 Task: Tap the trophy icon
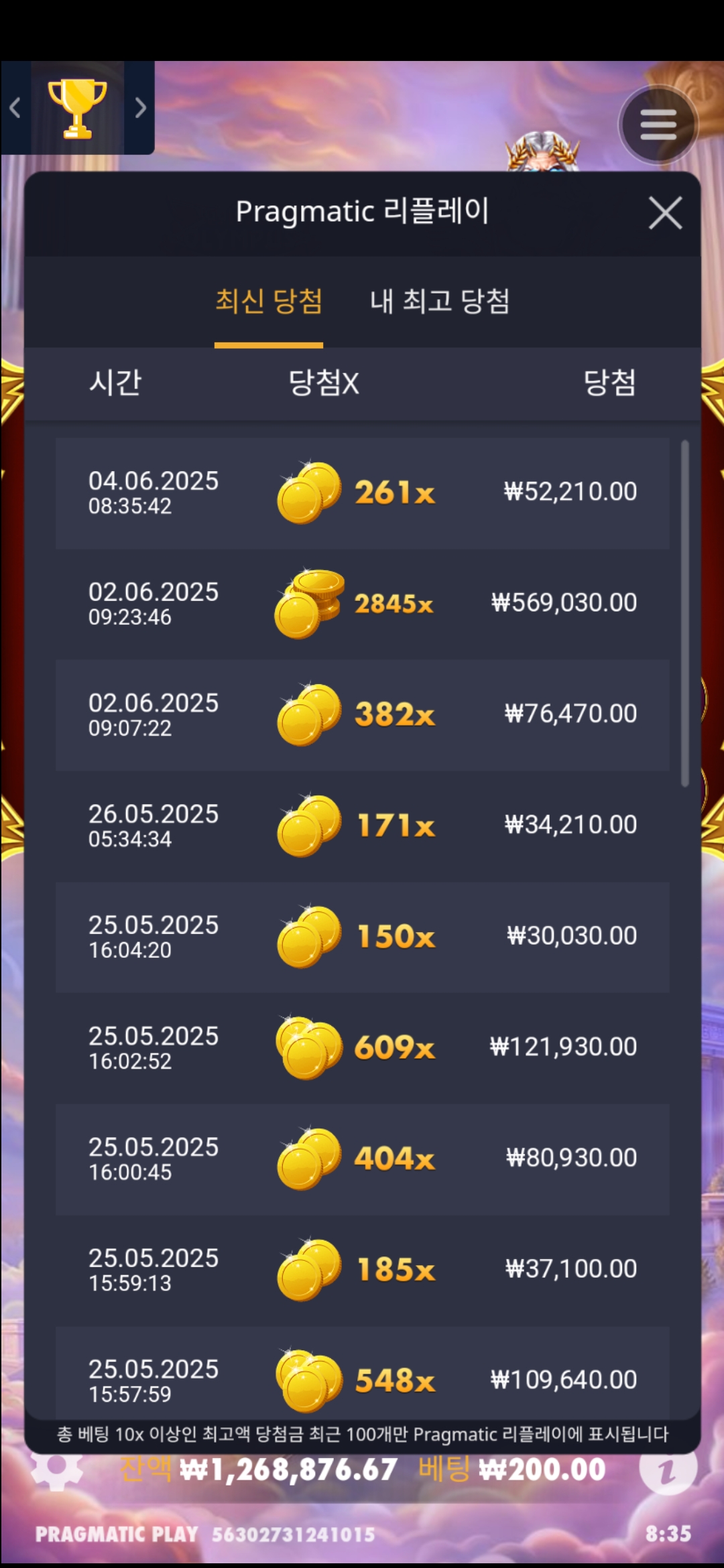coord(77,109)
